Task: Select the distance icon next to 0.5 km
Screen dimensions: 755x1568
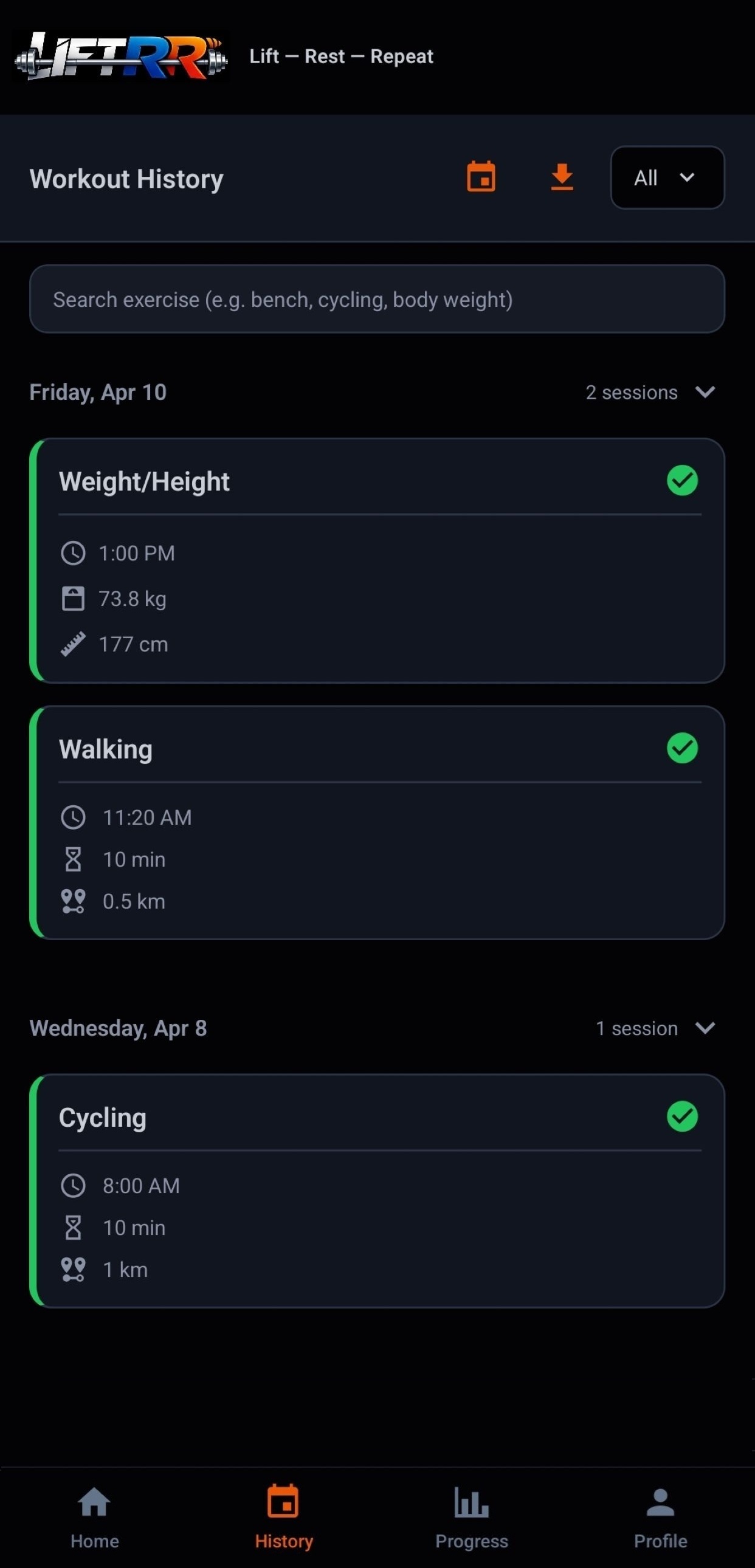Action: click(74, 900)
